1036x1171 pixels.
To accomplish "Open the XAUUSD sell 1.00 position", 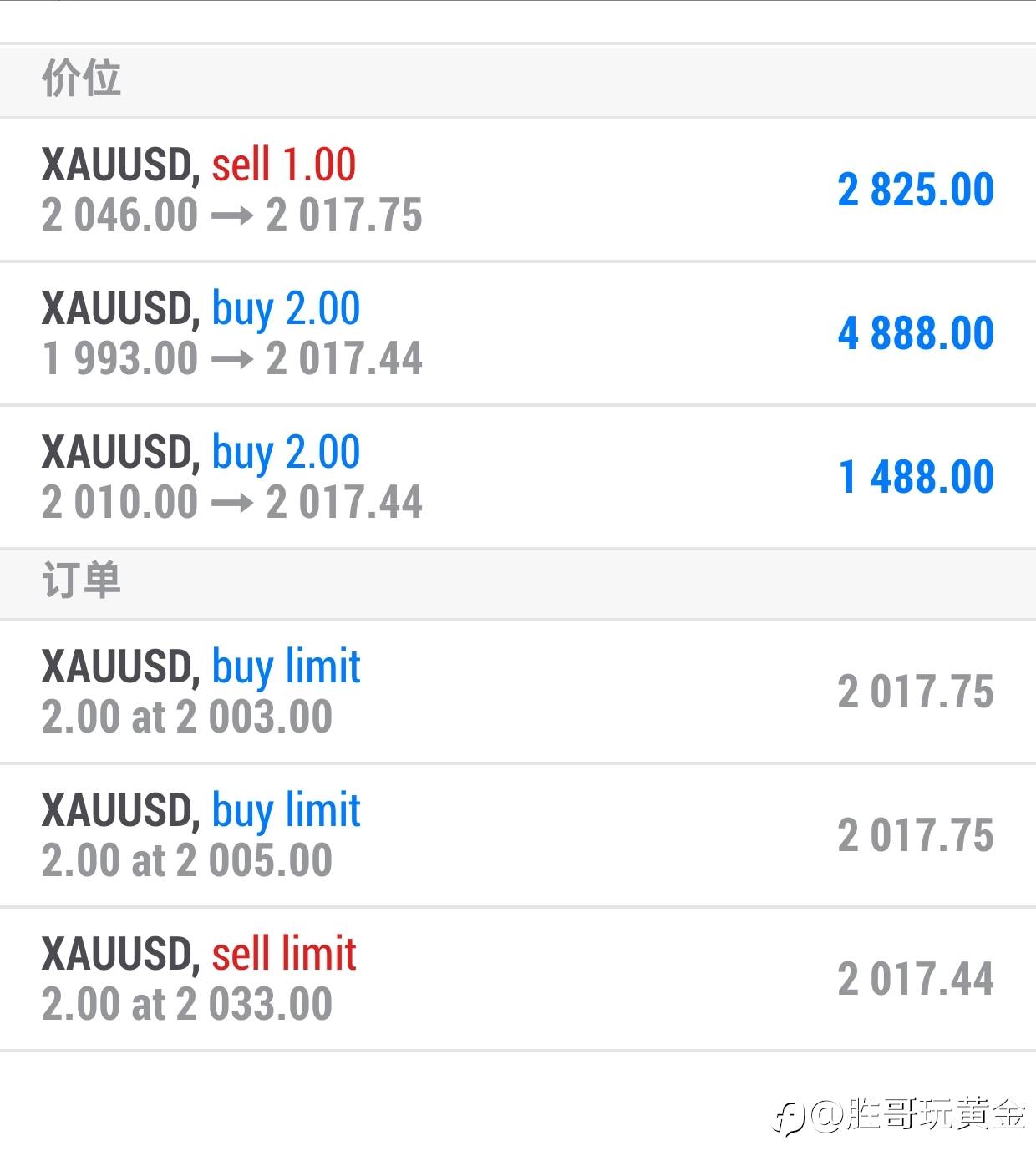I will 518,190.
